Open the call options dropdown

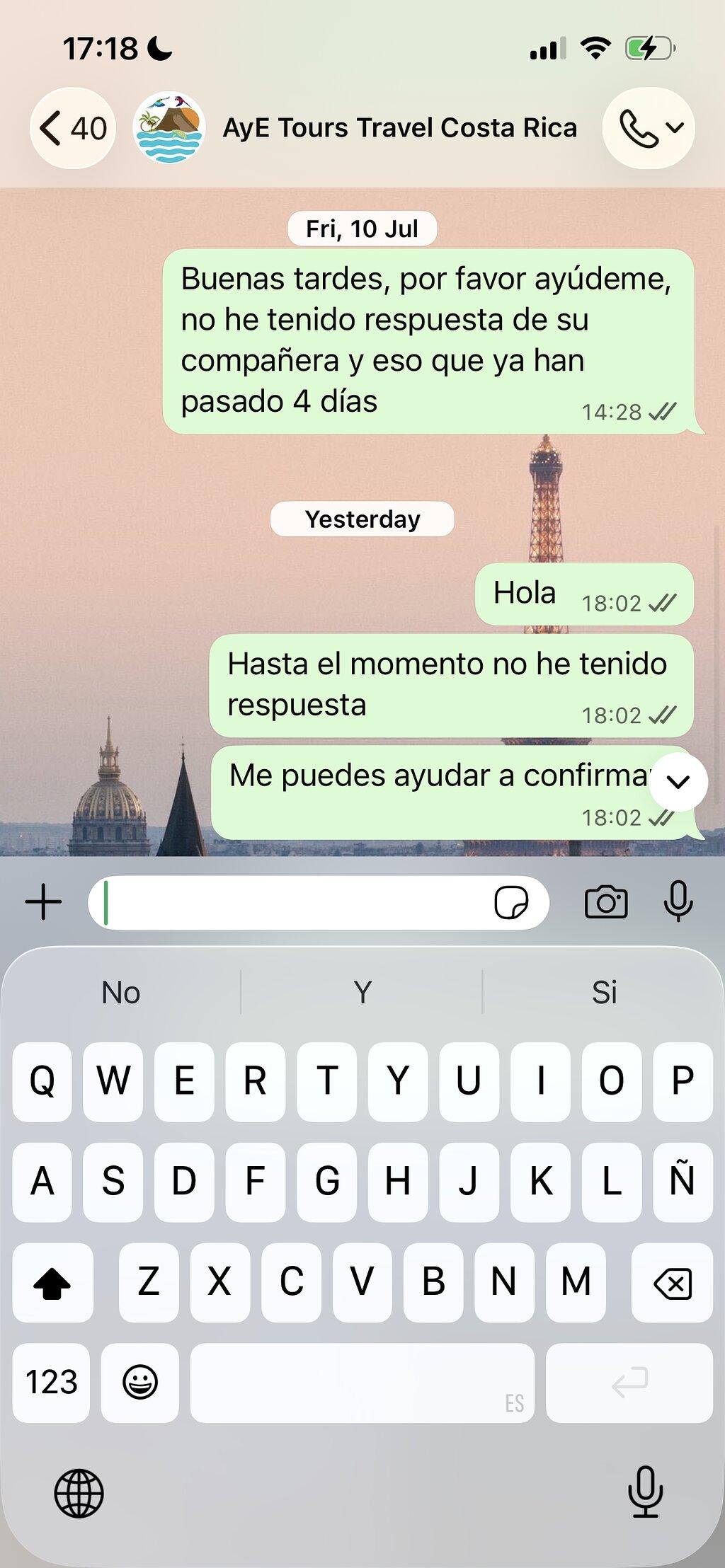[649, 128]
